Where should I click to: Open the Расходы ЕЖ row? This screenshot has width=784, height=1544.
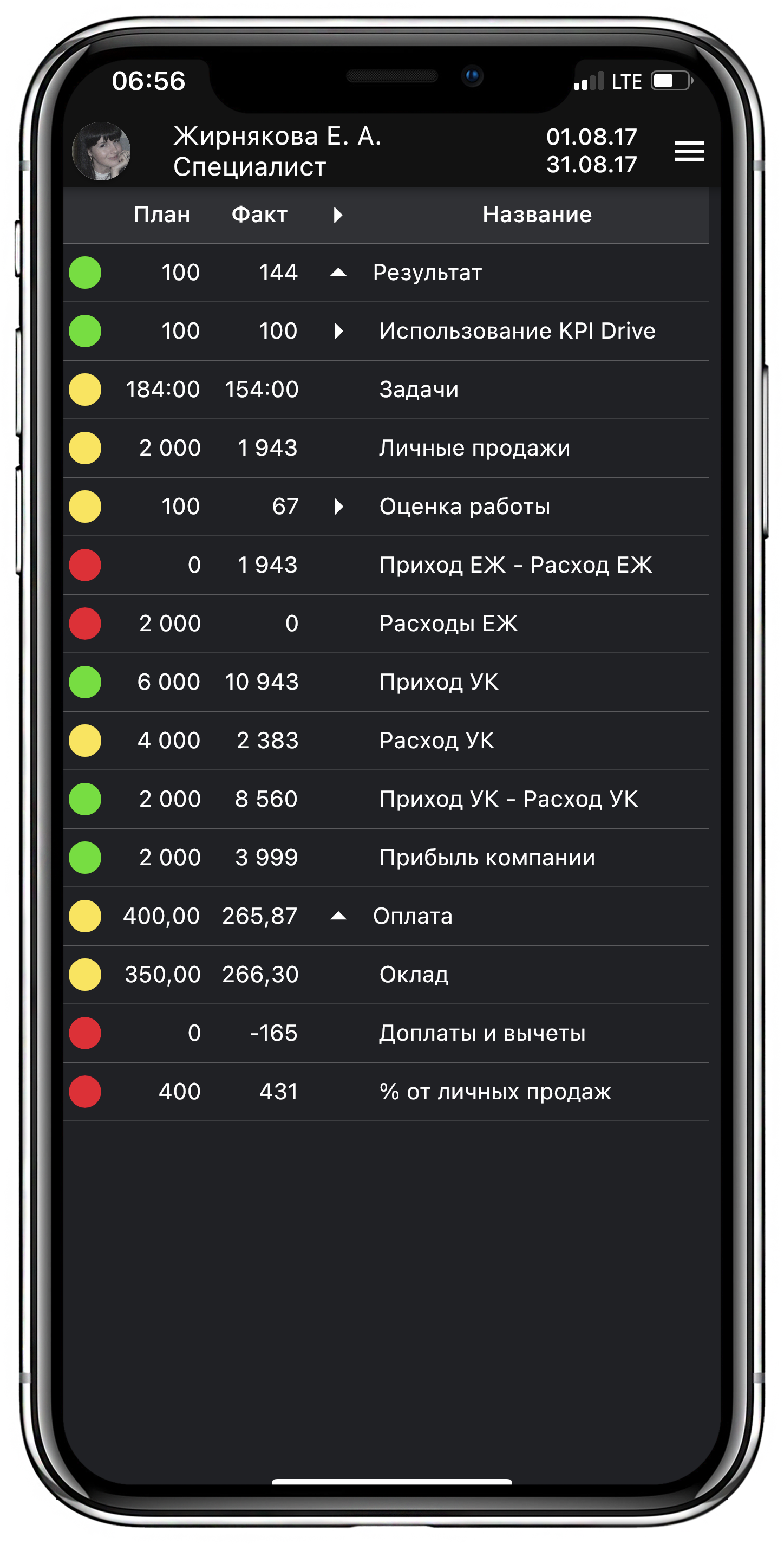coord(386,624)
